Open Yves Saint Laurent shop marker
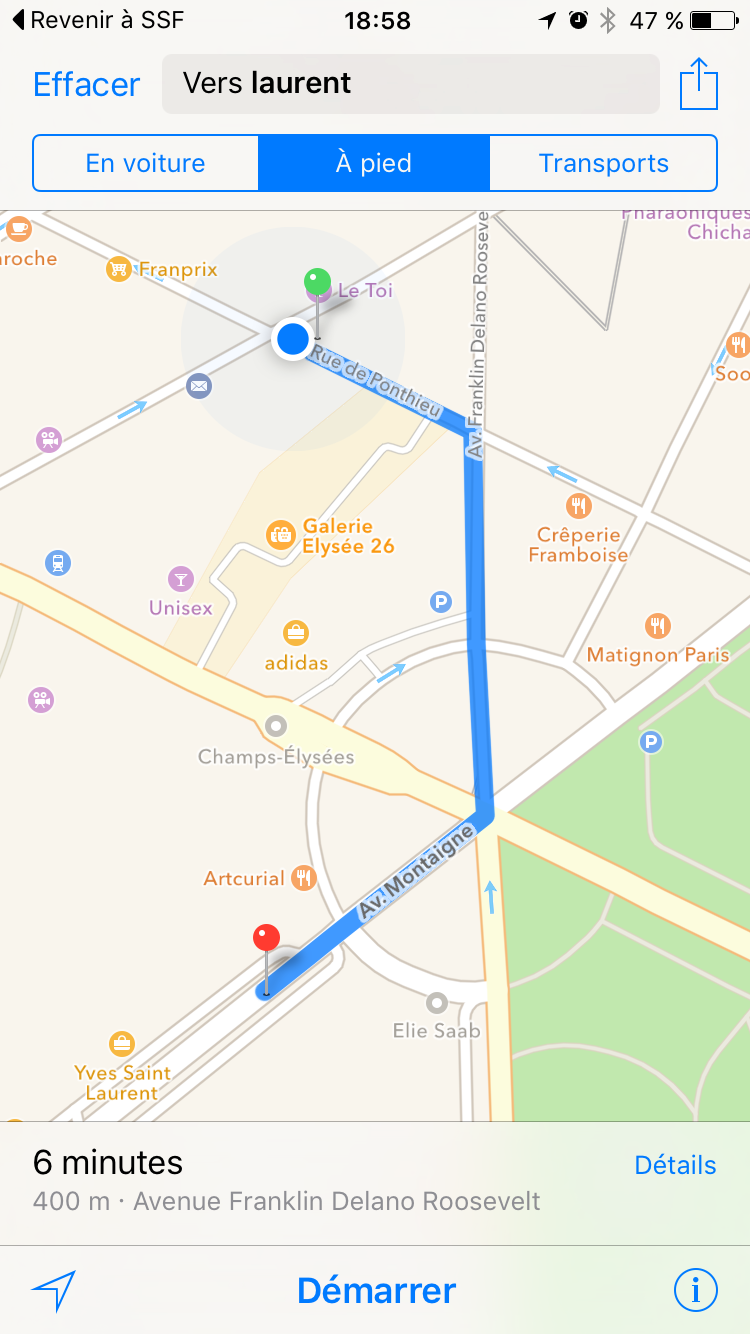 tap(122, 1044)
